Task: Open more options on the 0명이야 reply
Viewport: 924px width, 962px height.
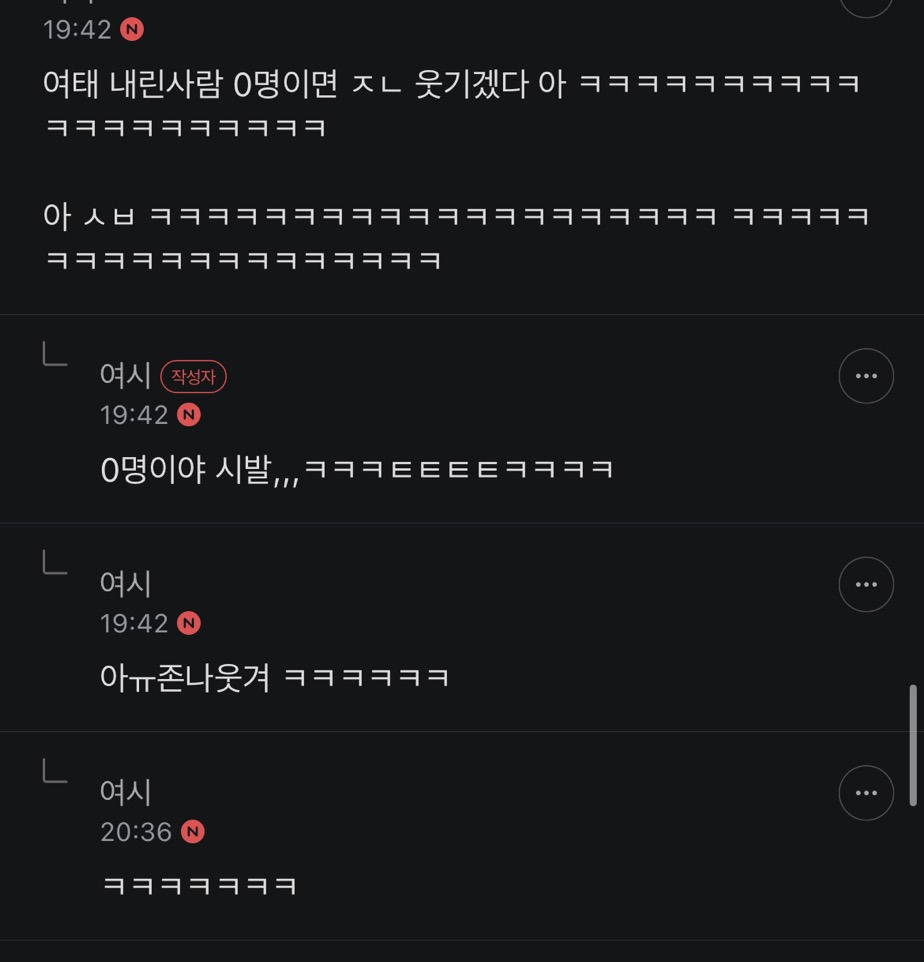Action: [x=865, y=376]
